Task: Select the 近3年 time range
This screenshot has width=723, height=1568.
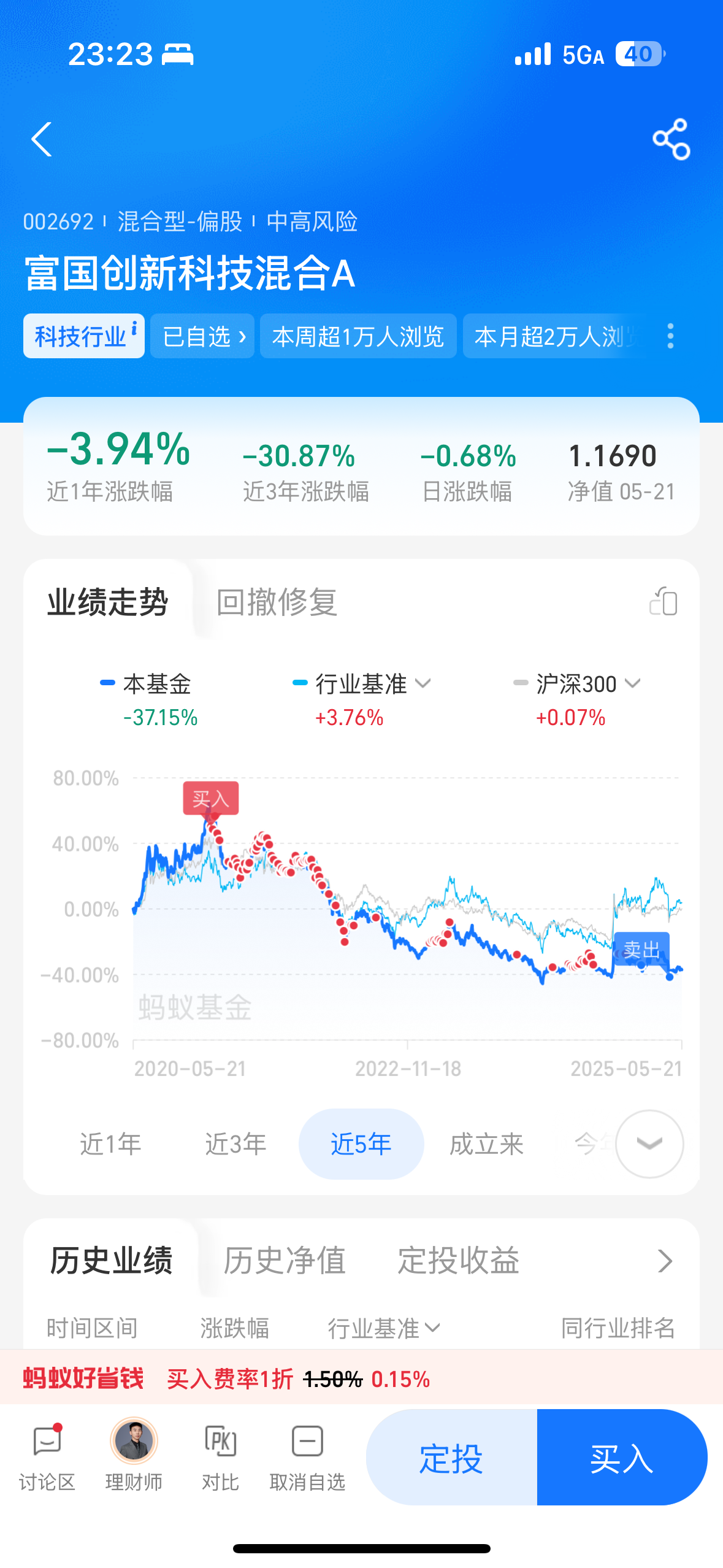Action: click(235, 1144)
